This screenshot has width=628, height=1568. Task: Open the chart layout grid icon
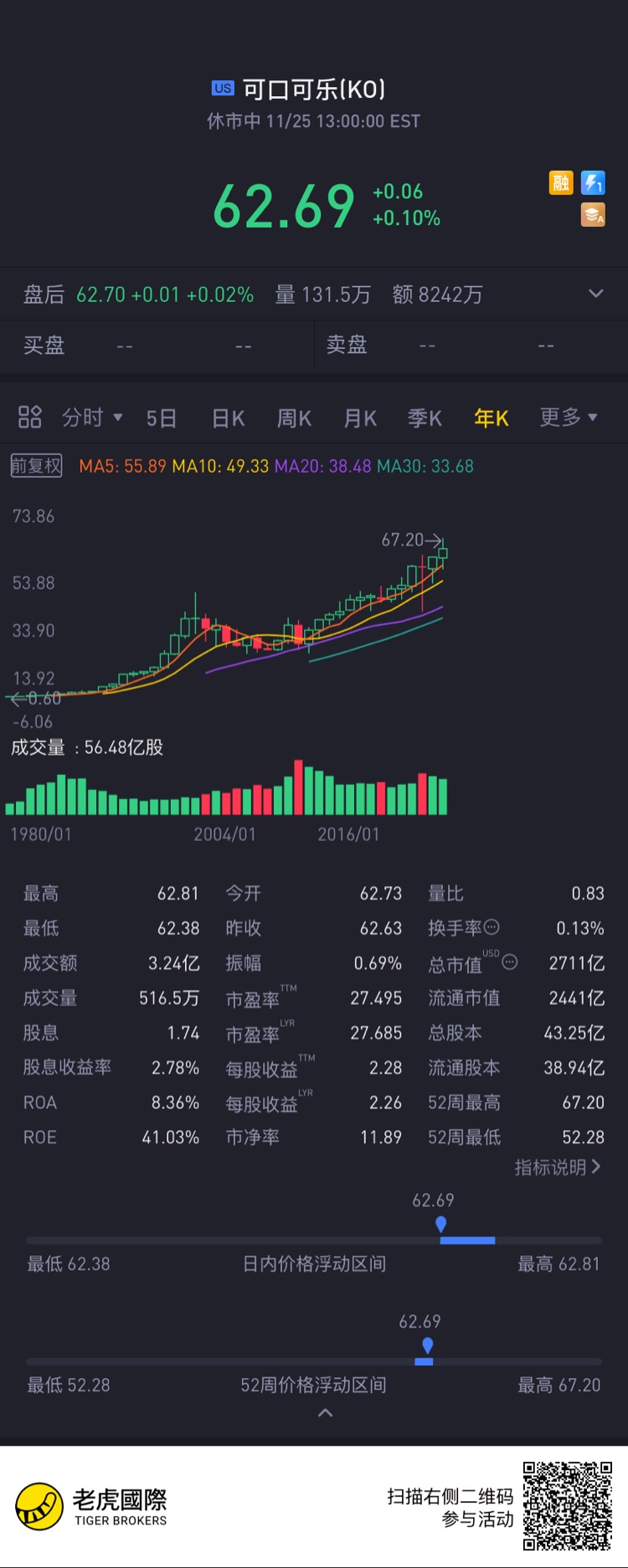click(30, 417)
